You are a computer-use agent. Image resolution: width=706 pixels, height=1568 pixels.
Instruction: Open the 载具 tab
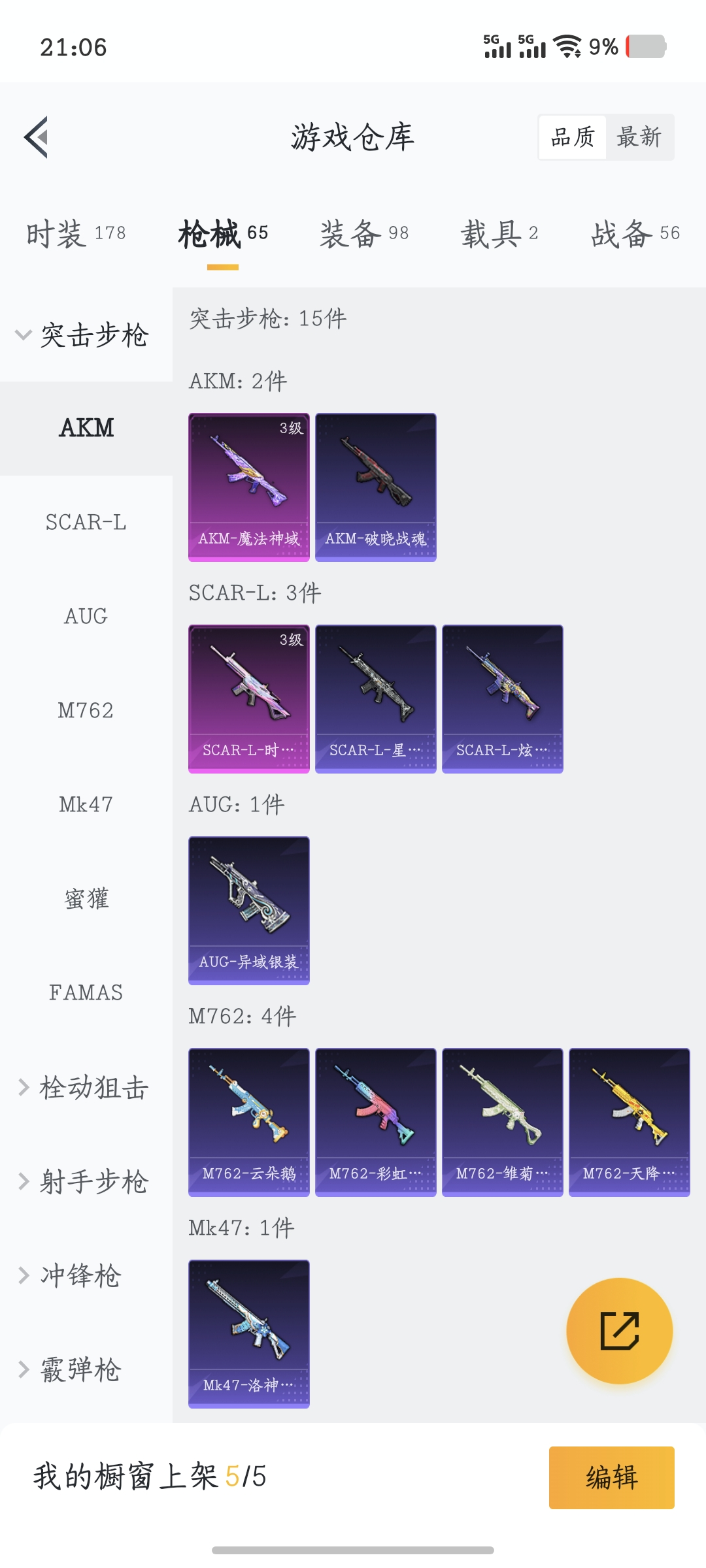tap(499, 233)
